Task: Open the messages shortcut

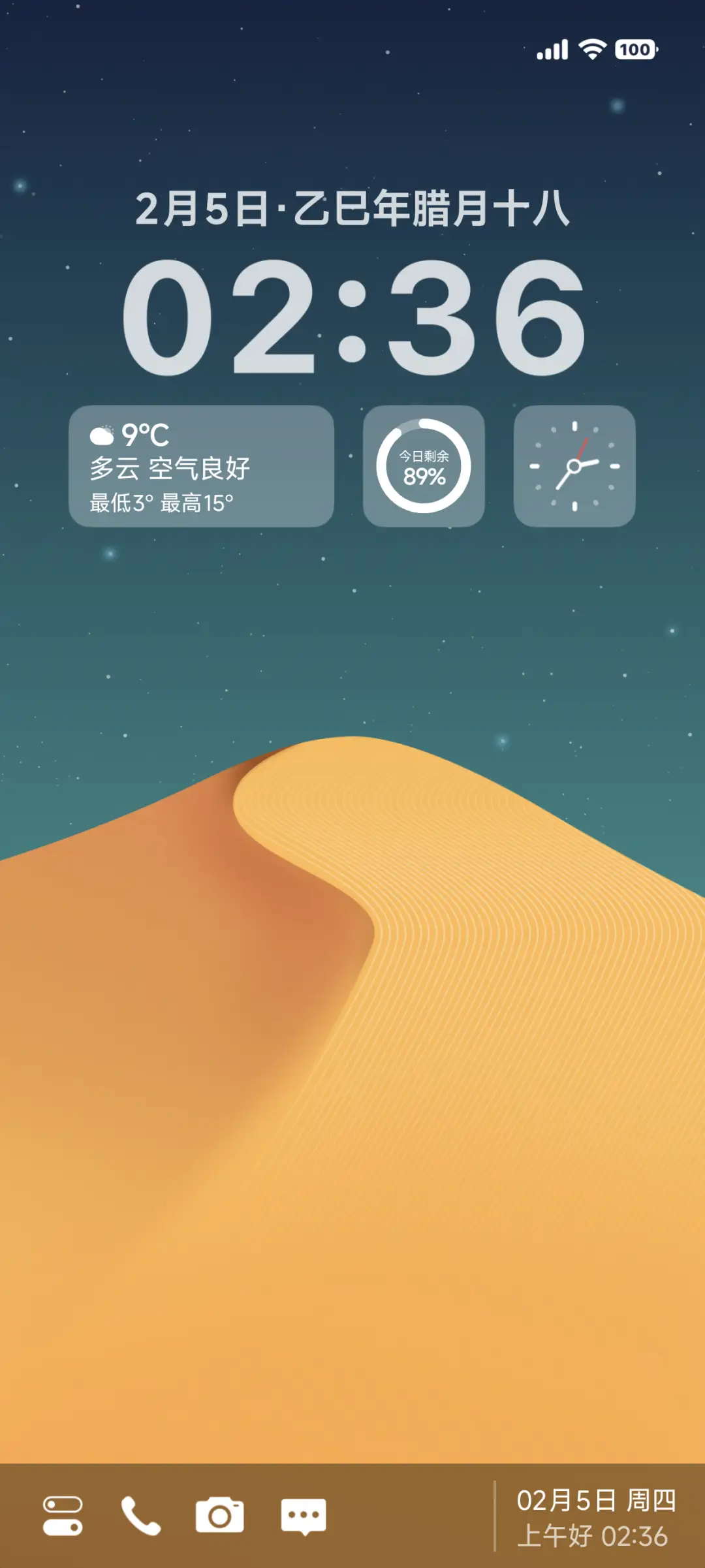Action: coord(304,1516)
